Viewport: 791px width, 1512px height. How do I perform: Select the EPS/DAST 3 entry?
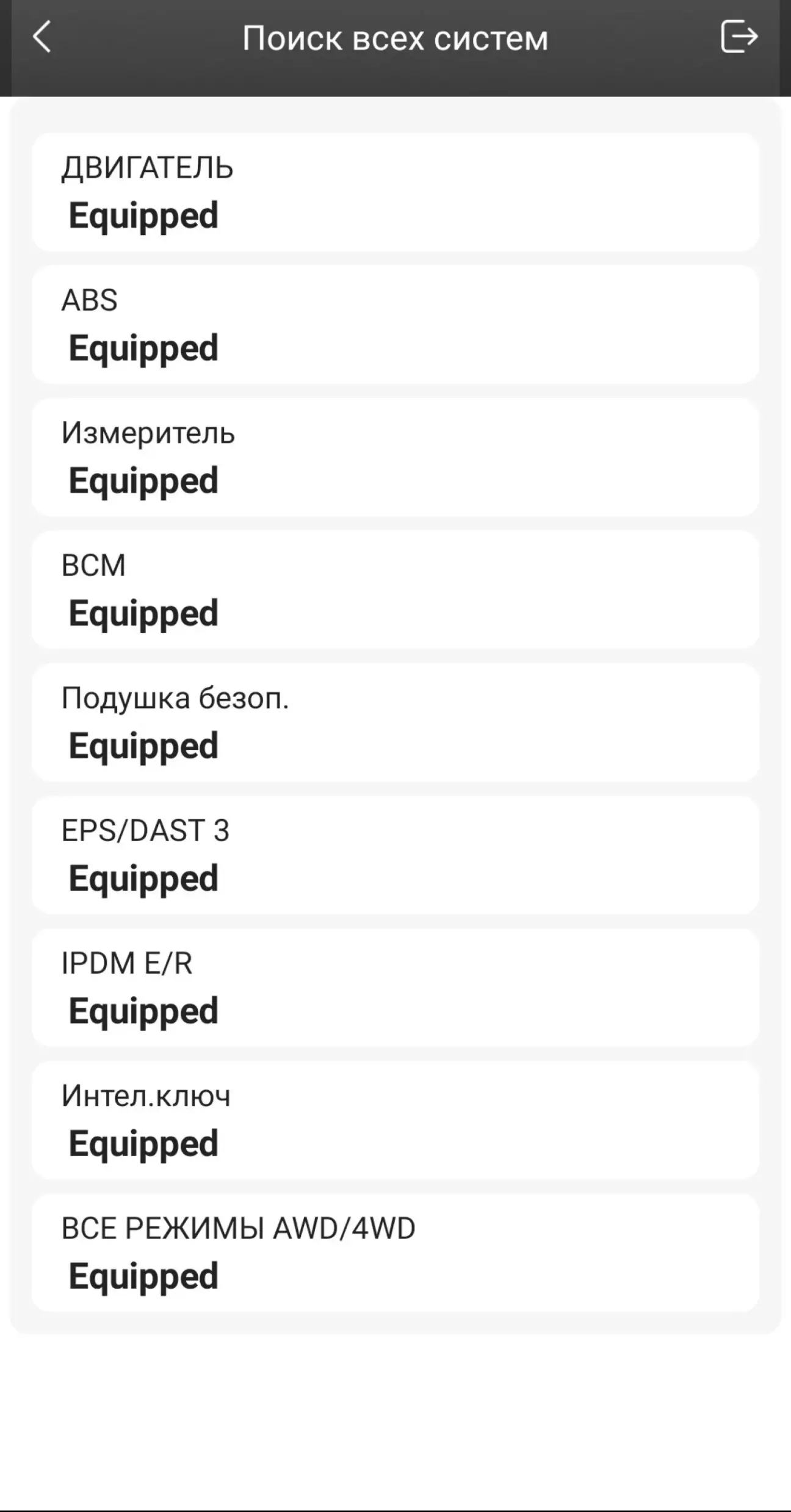point(395,855)
